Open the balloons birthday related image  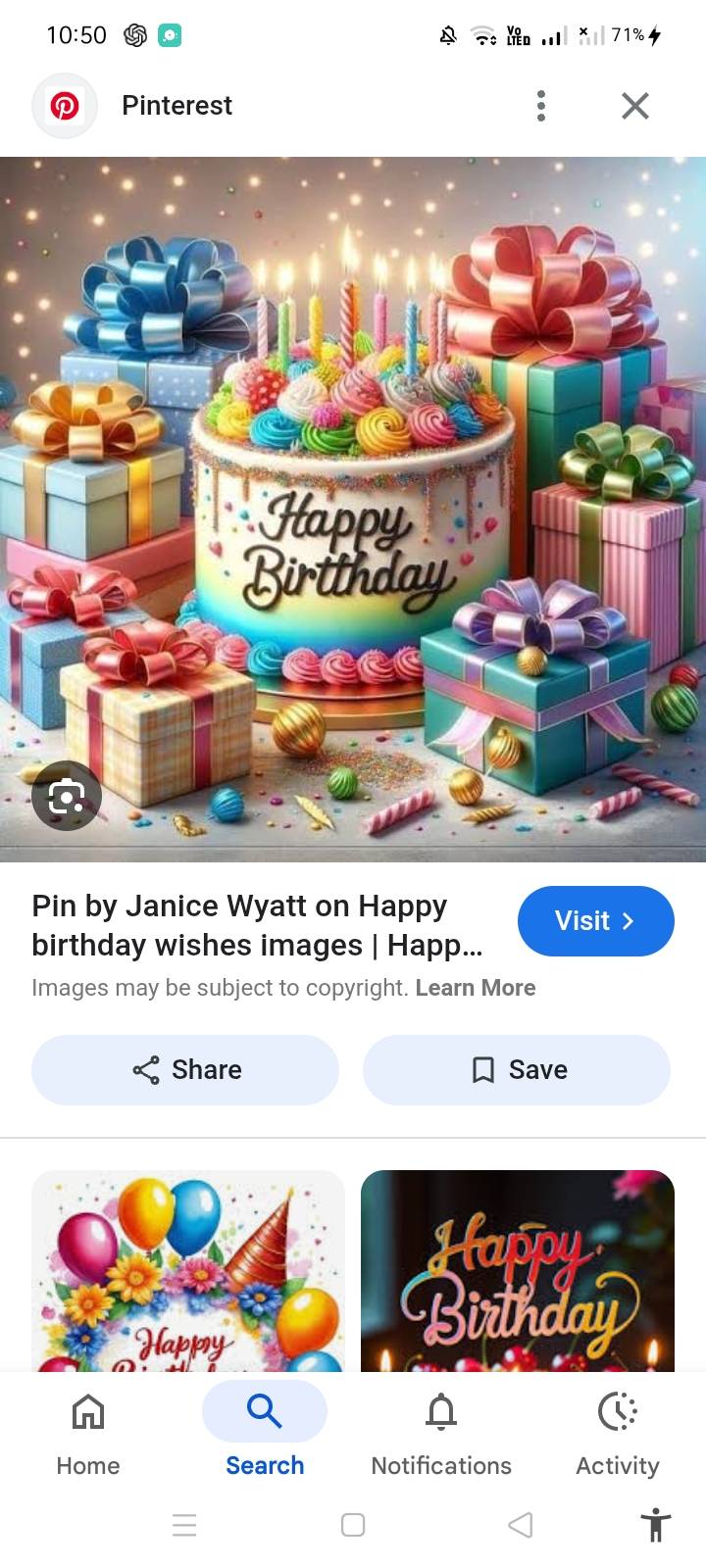[x=188, y=1271]
